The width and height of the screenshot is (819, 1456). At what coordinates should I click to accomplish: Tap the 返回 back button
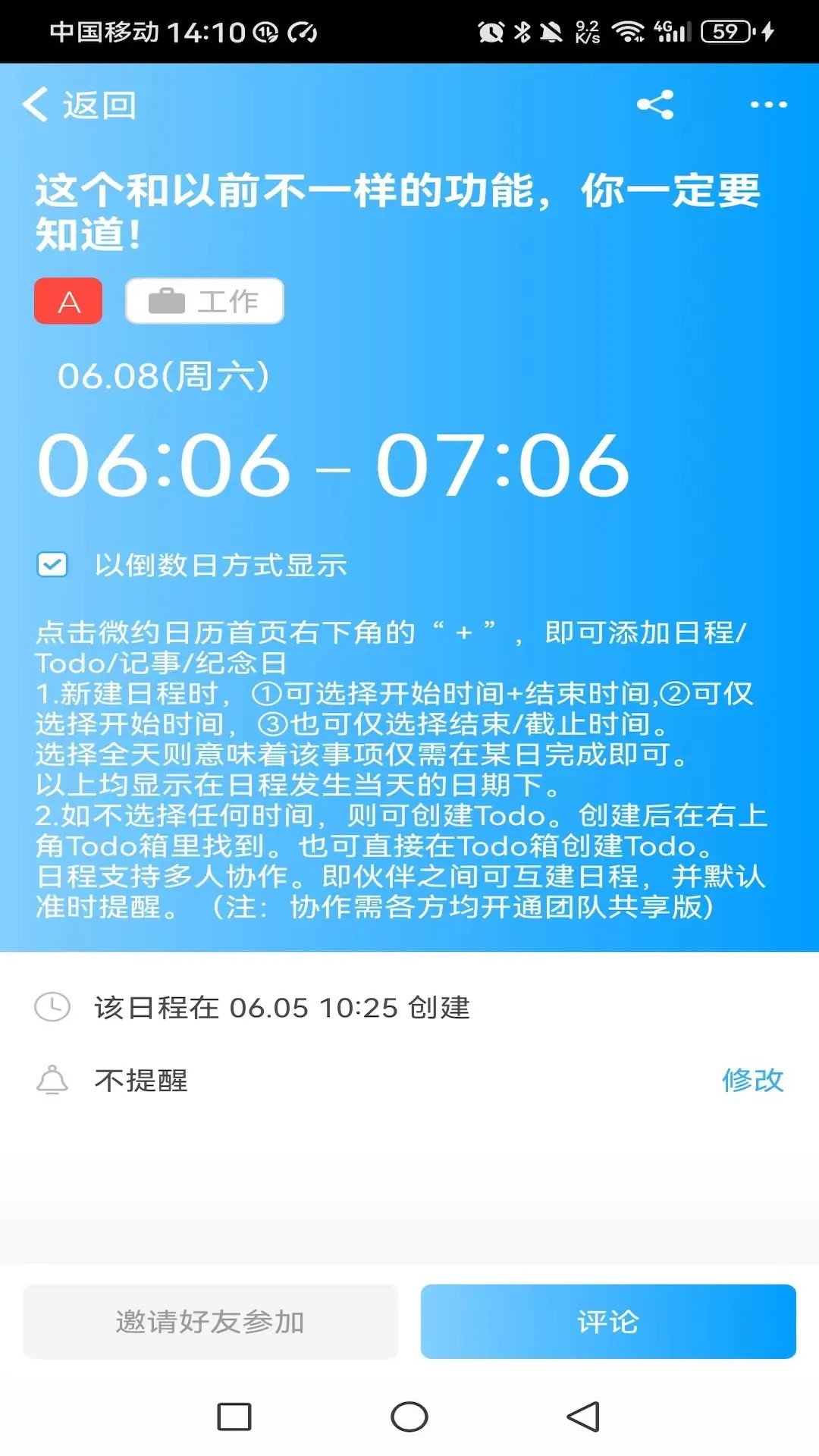(x=80, y=105)
